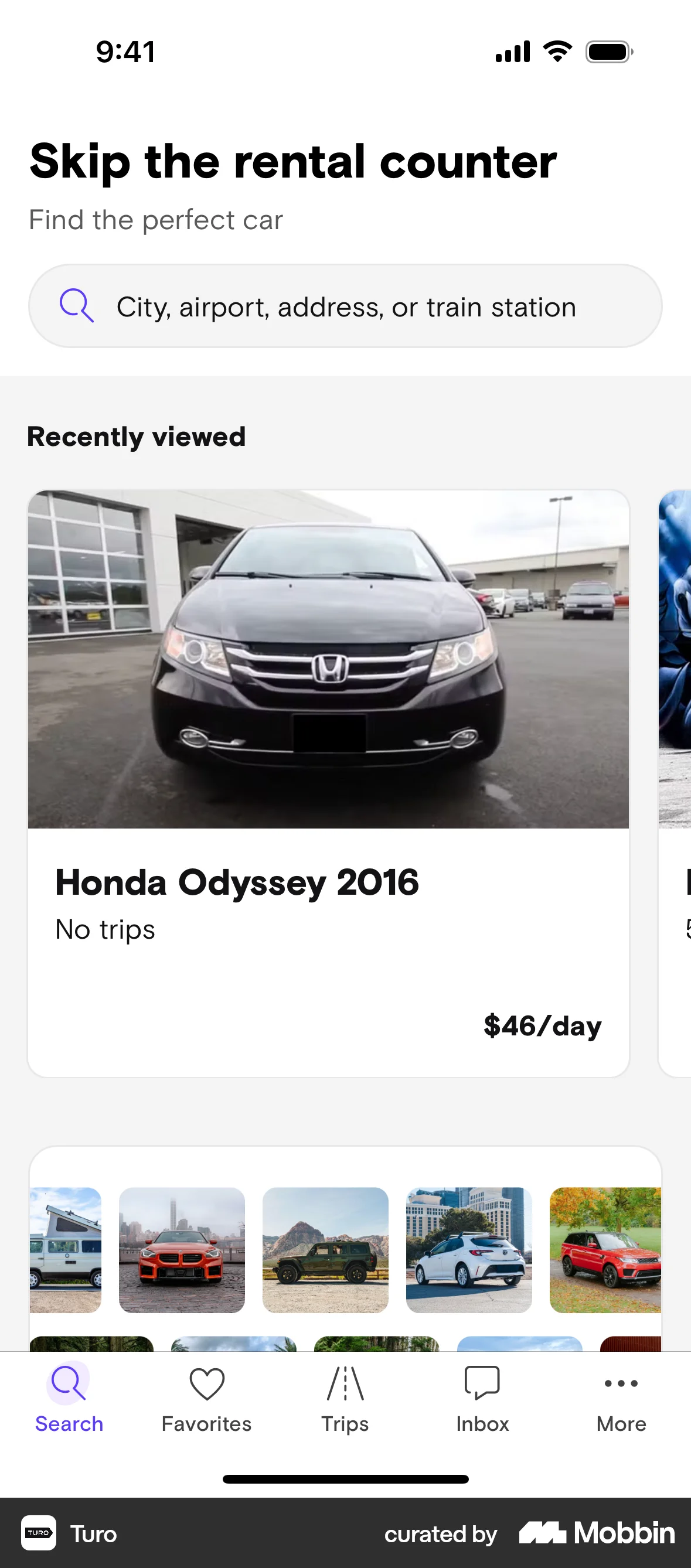Open the Honda Odyssey 2016 card

point(328,782)
